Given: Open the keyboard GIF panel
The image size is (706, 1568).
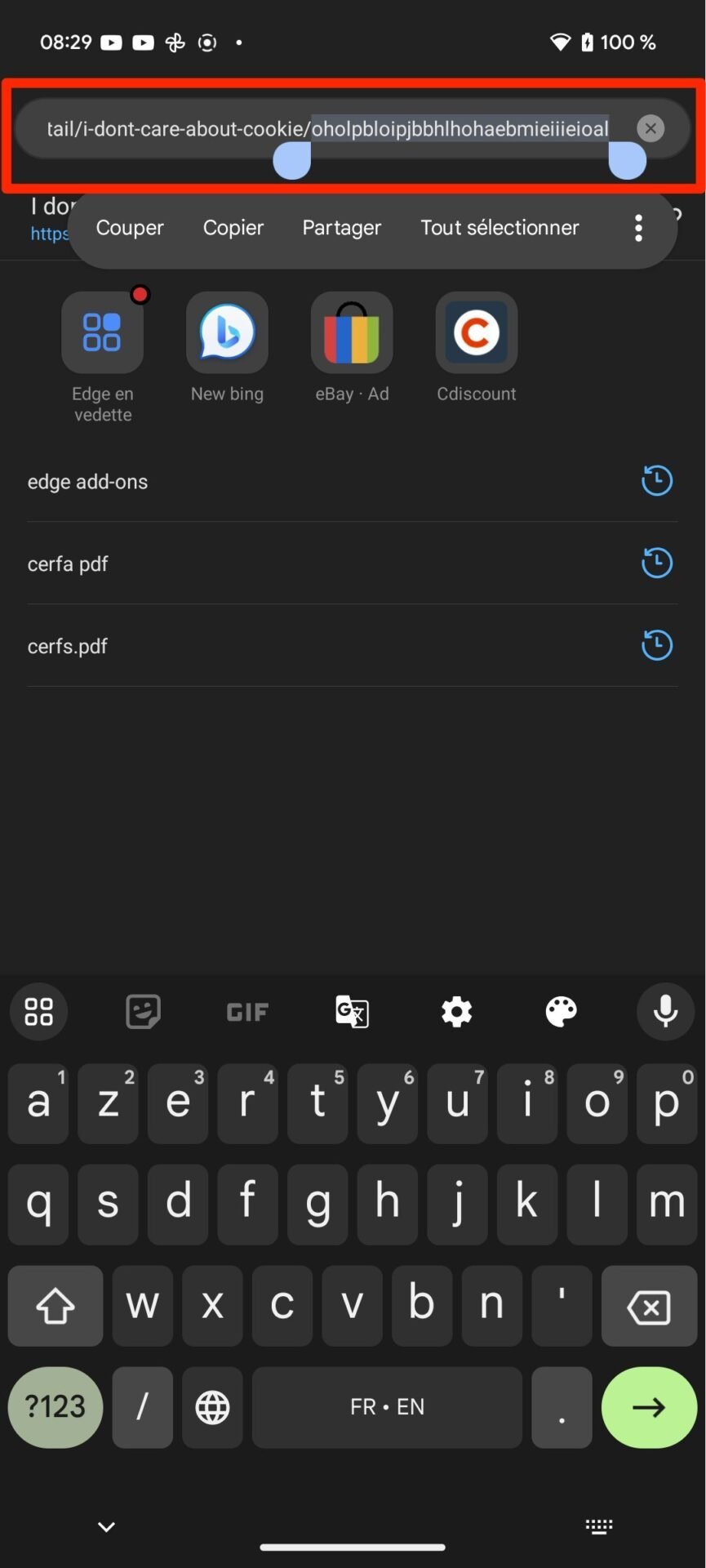Looking at the screenshot, I should tap(247, 1012).
